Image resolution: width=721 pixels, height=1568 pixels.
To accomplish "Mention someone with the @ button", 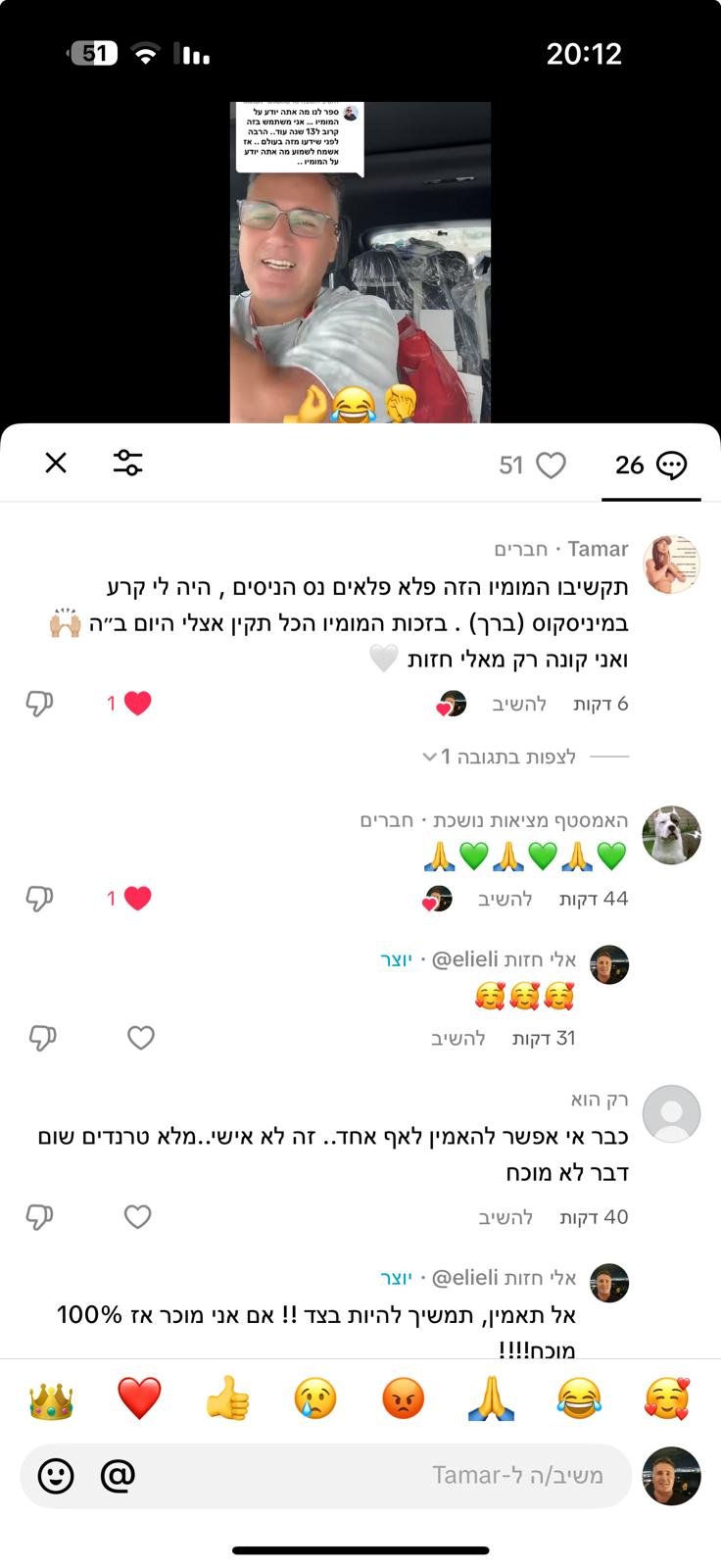I will click(x=118, y=1475).
